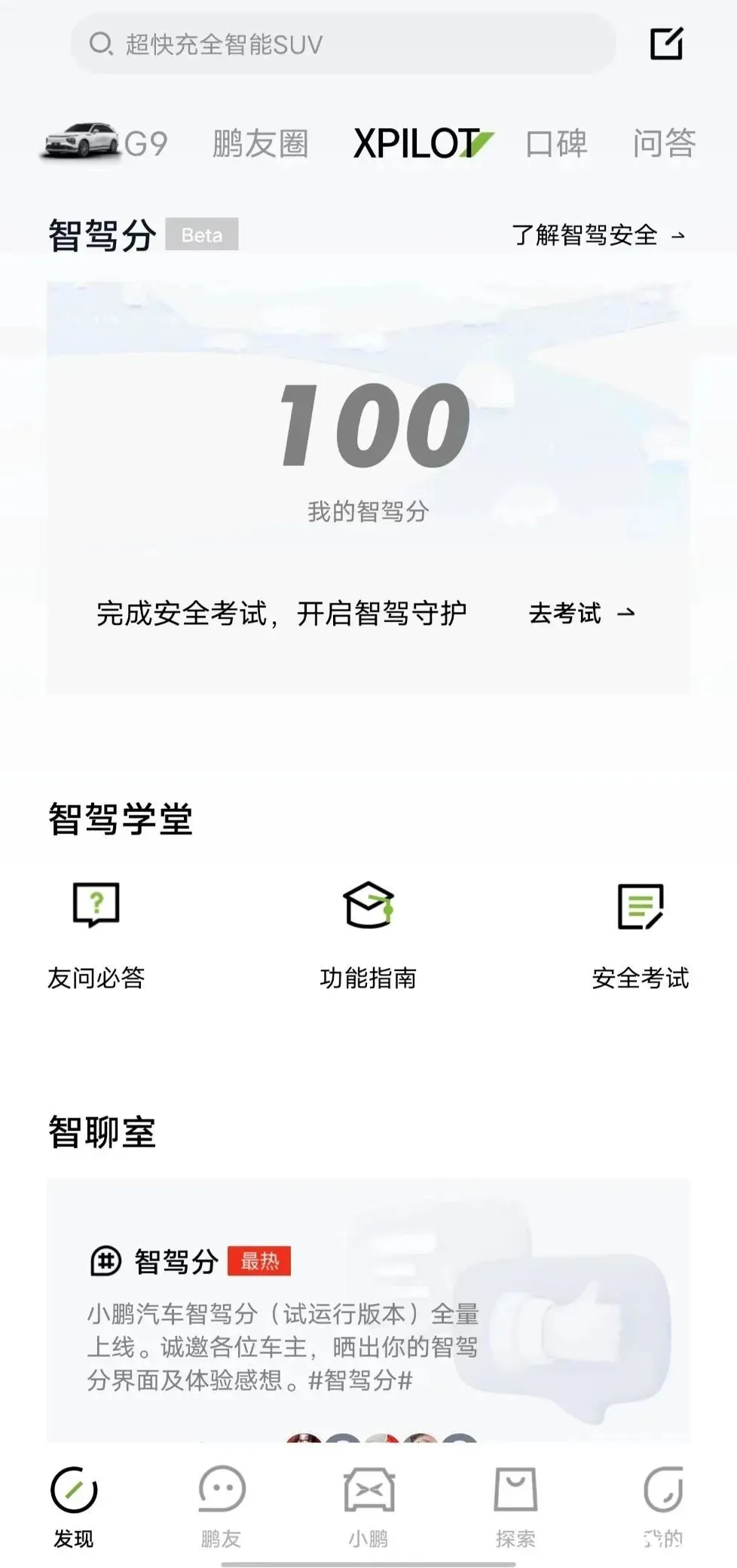Open the compose post icon
The height and width of the screenshot is (1568, 737).
[666, 44]
